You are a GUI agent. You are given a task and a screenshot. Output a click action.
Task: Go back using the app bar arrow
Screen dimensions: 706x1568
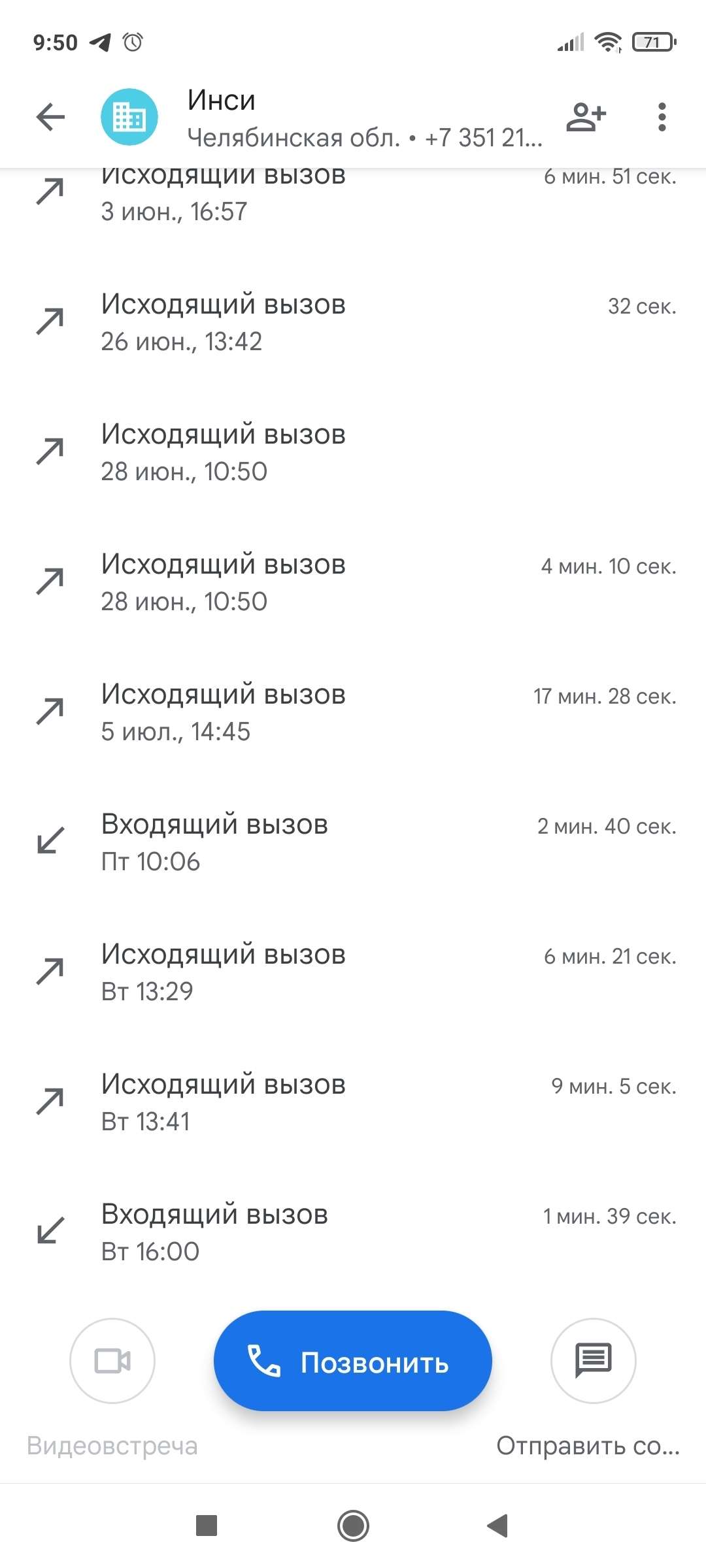tap(50, 118)
